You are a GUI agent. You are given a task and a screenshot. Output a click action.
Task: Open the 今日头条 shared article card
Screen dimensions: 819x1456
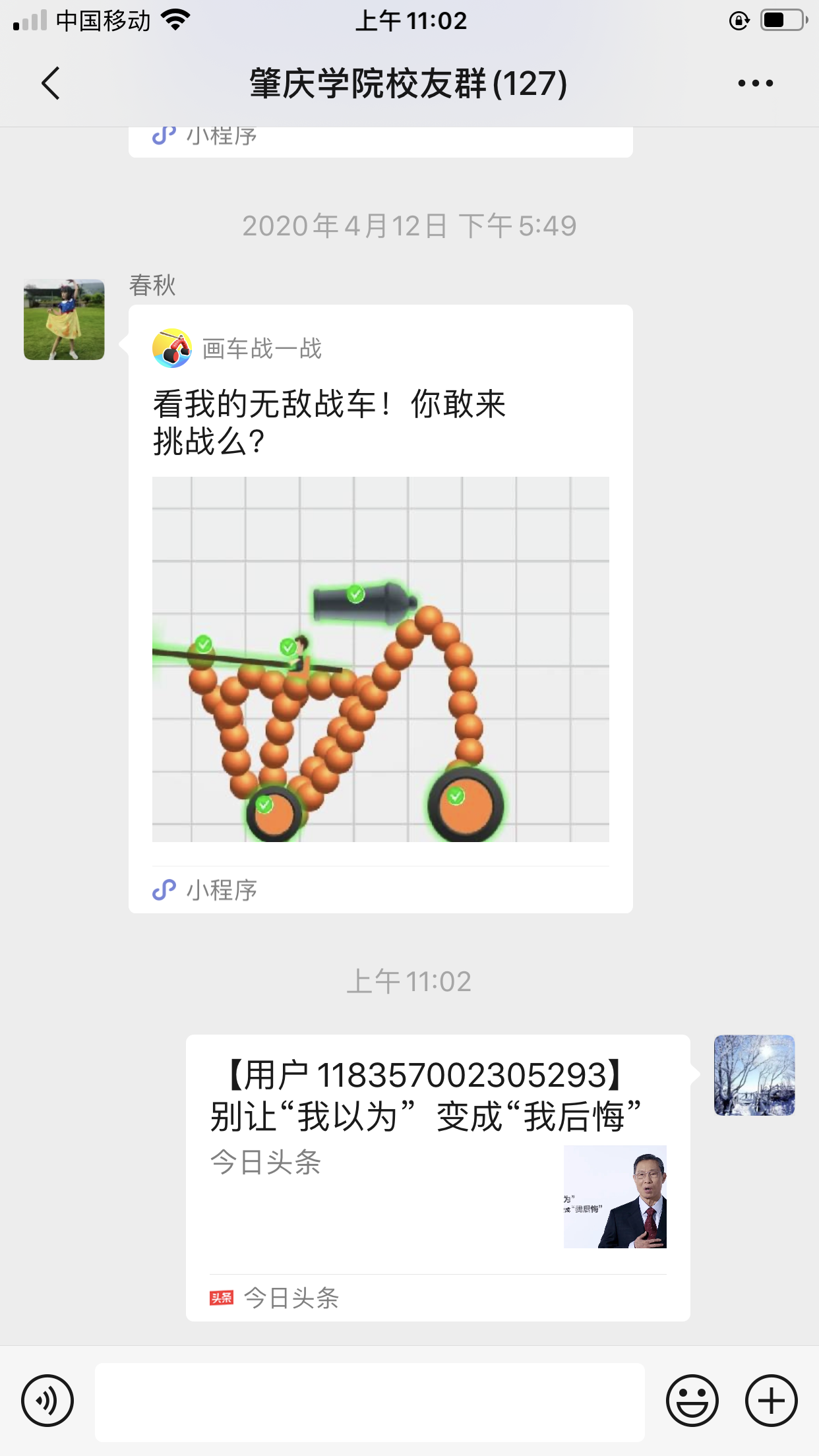pyautogui.click(x=438, y=1177)
